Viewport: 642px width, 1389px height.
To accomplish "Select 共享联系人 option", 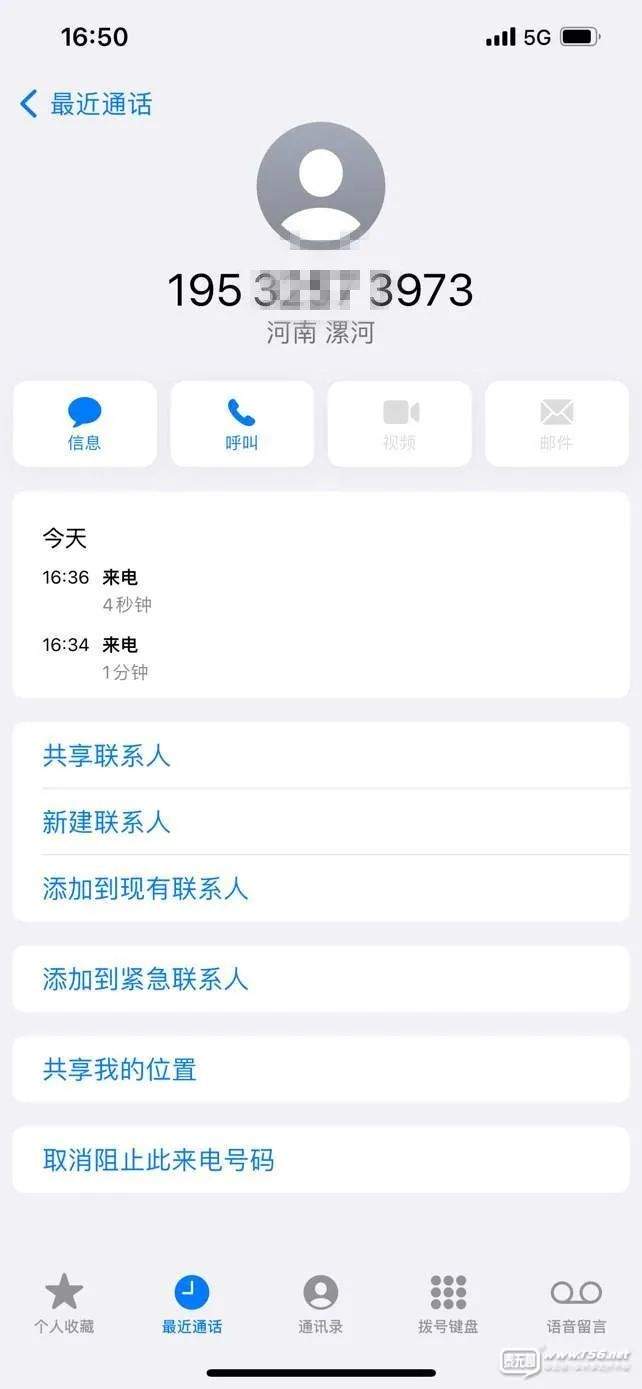I will (x=321, y=755).
